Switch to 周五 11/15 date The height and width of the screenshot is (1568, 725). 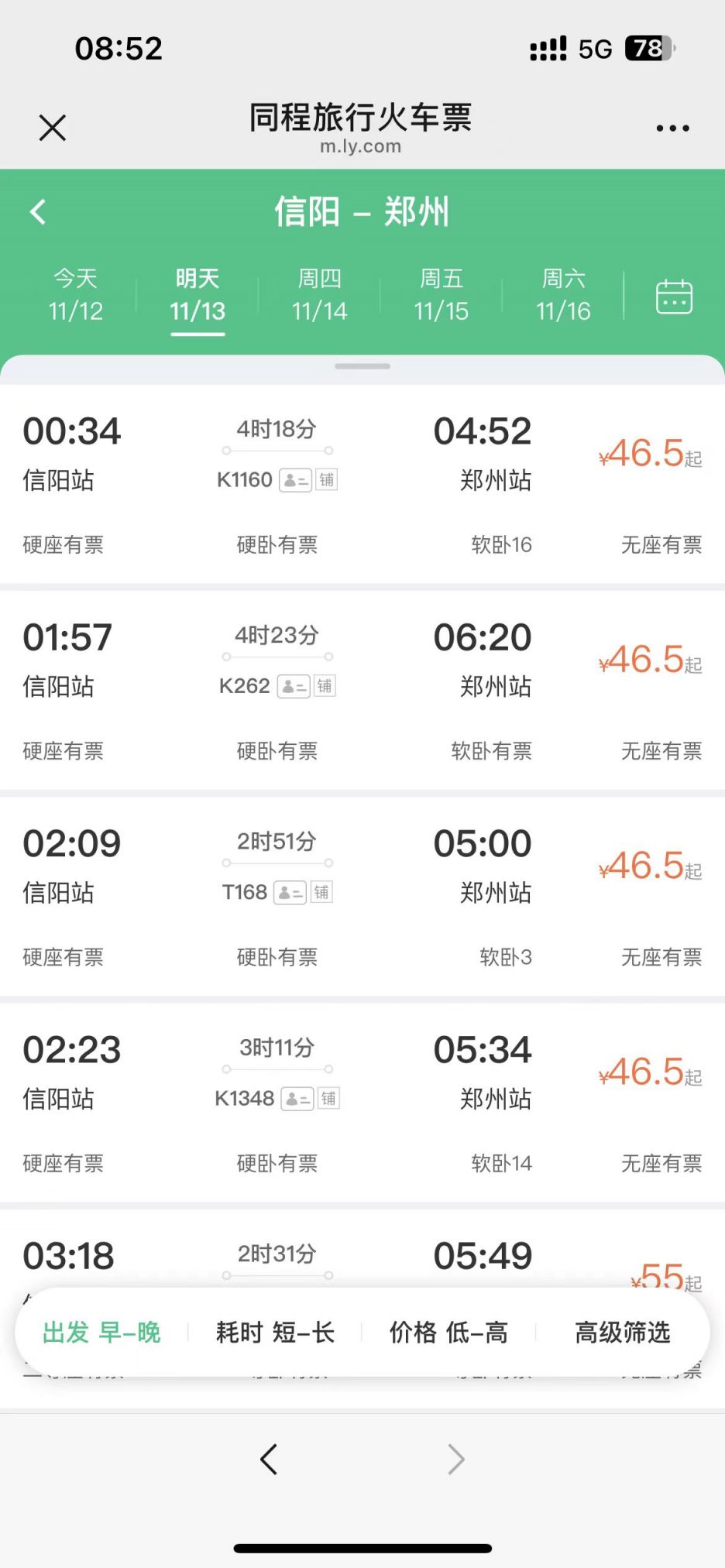pos(441,295)
